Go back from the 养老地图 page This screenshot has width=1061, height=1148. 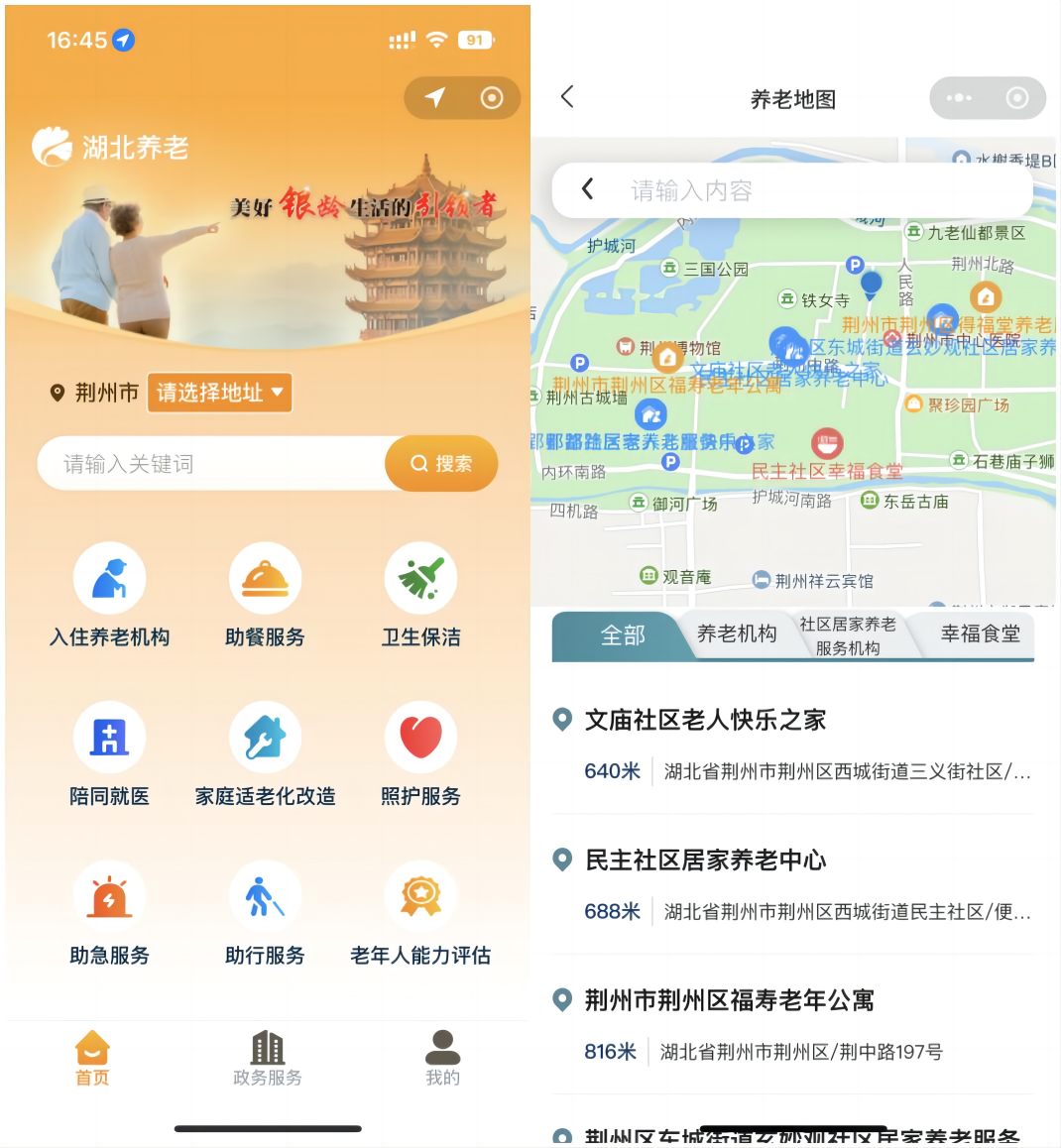(567, 97)
